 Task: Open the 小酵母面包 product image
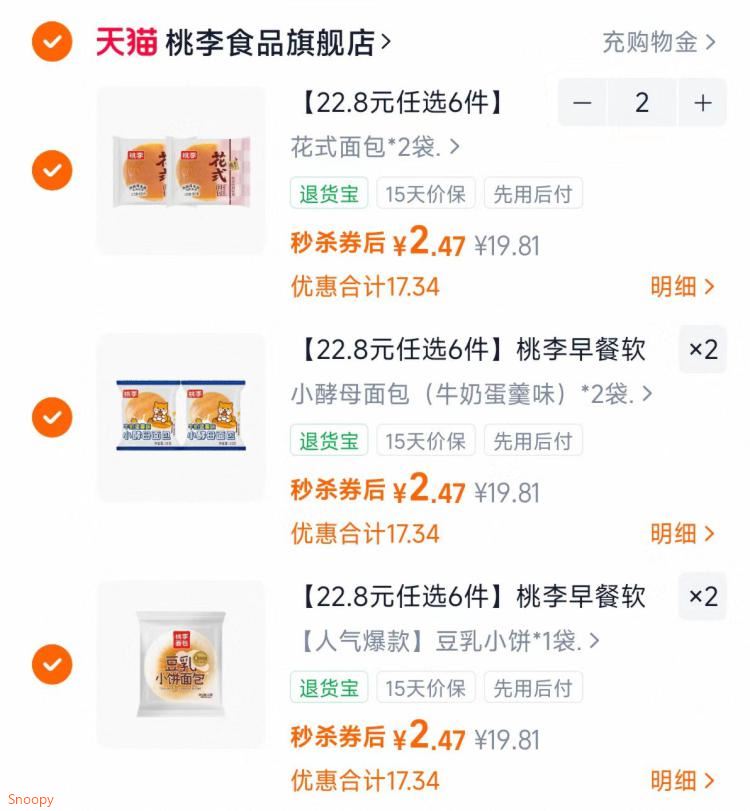(181, 417)
